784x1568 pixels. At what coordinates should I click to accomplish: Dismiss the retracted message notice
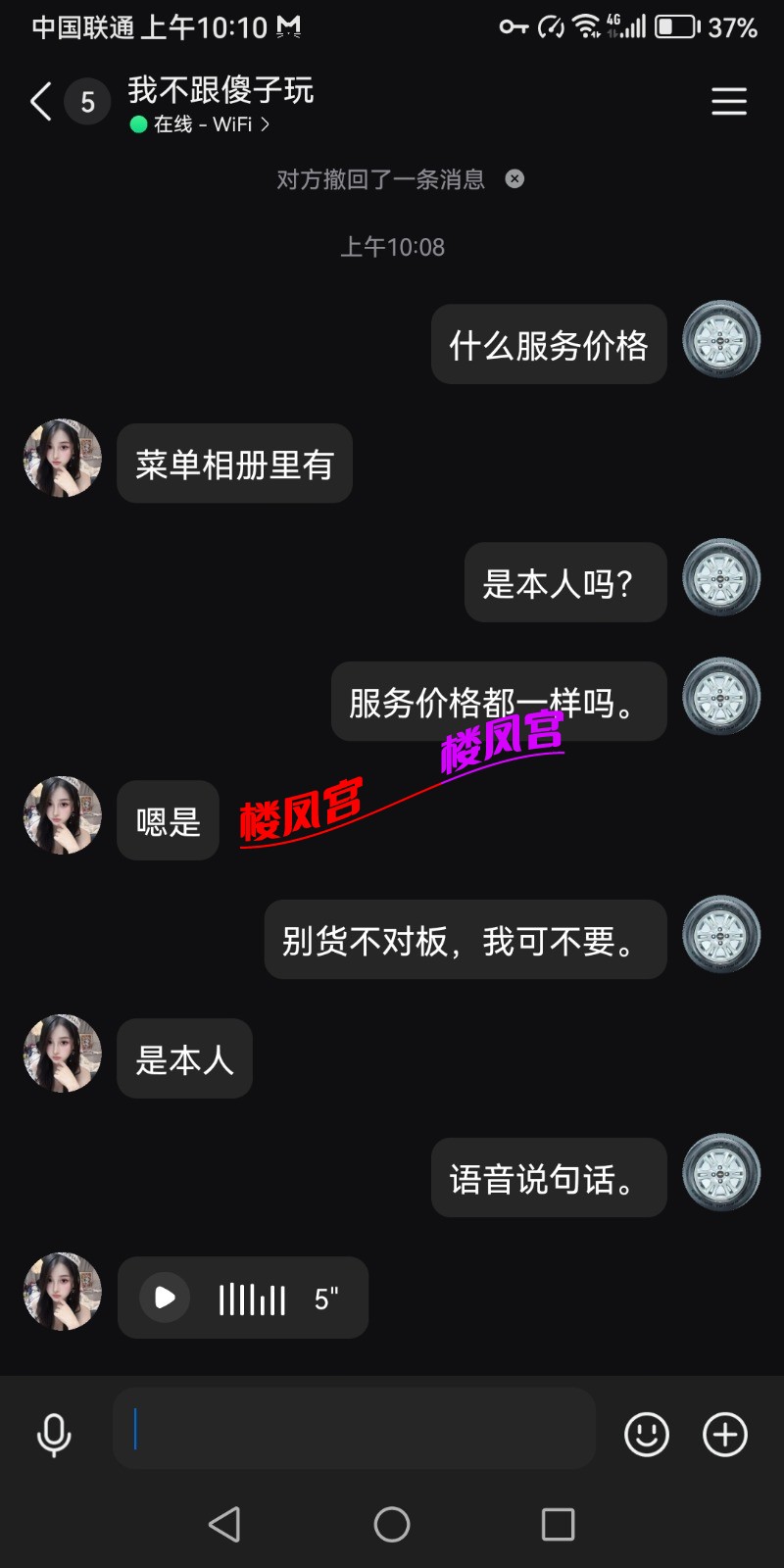[x=514, y=178]
